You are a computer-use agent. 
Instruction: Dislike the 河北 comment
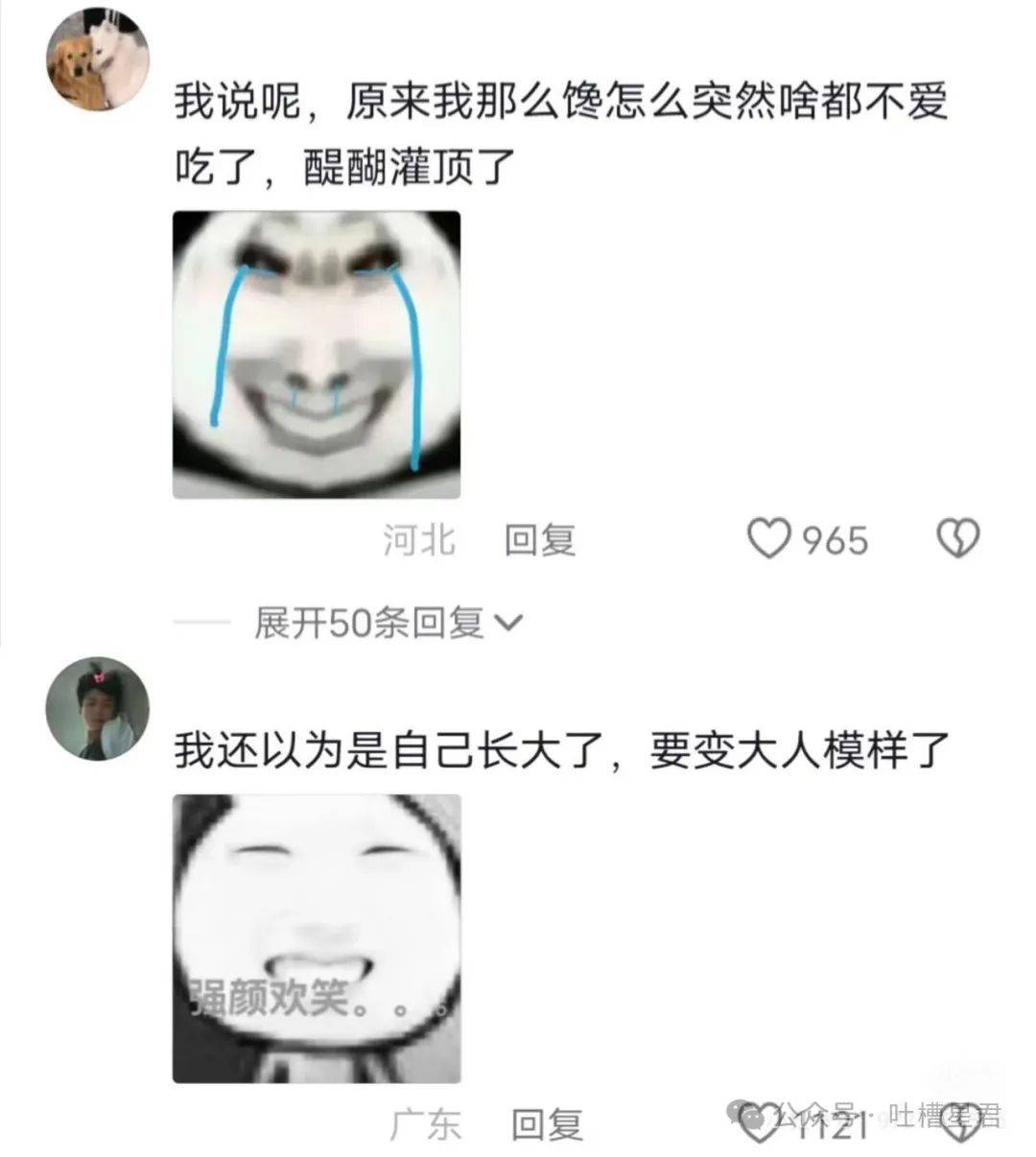(956, 539)
